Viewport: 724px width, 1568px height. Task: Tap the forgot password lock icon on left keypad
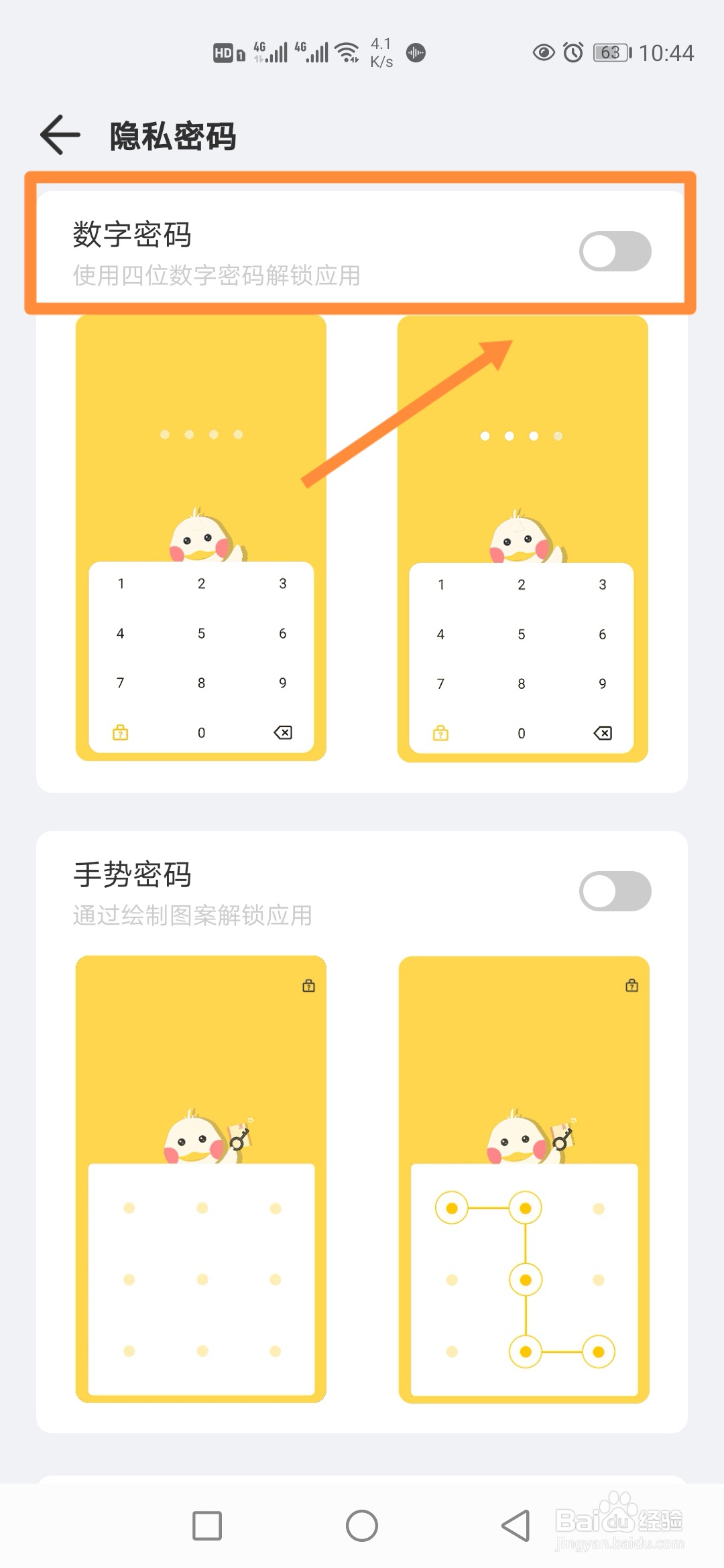tap(121, 733)
